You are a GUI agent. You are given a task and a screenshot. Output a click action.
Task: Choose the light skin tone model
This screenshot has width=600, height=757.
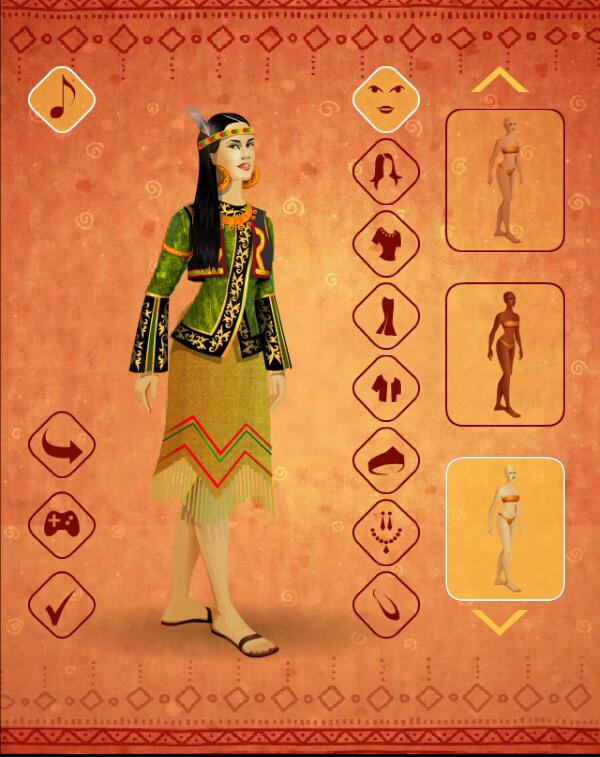505,180
